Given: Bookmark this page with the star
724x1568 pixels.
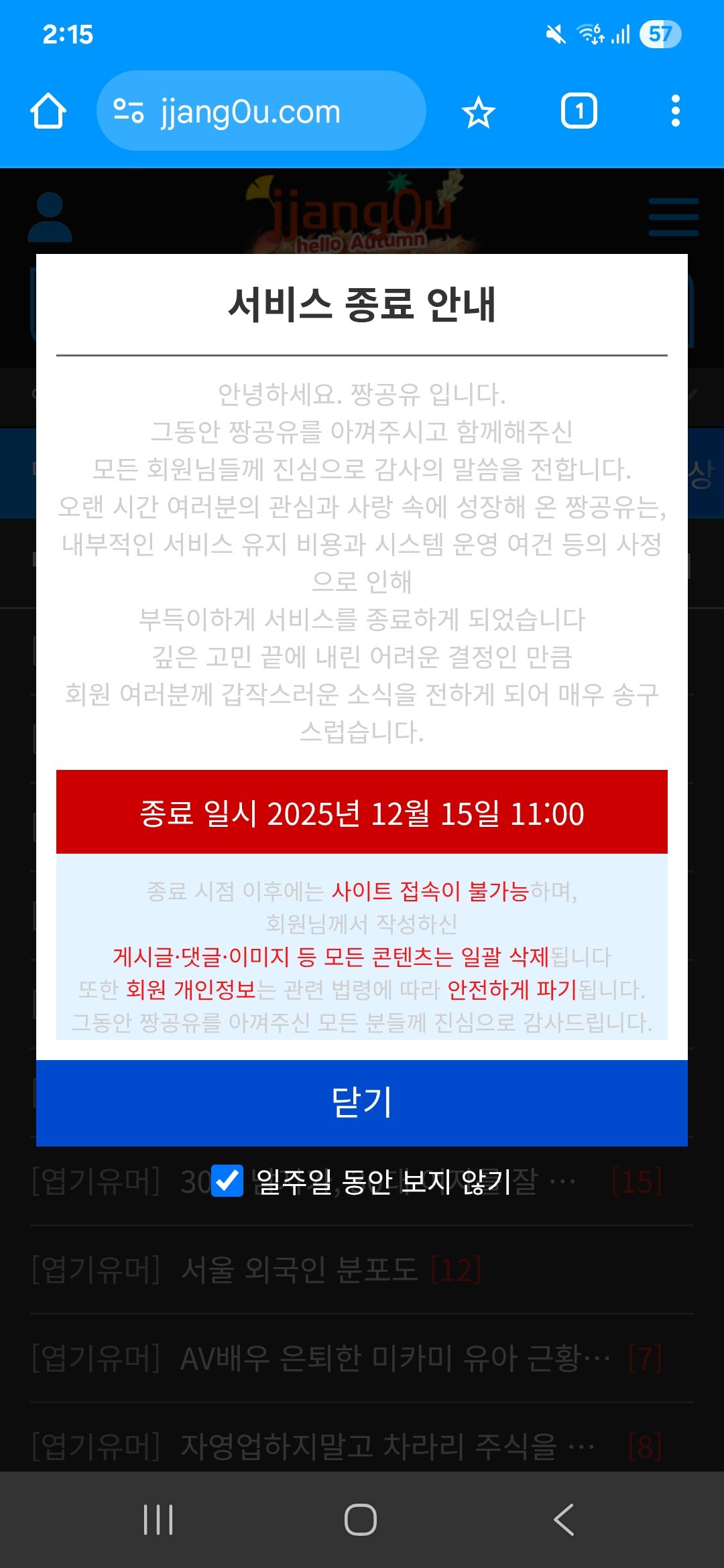Looking at the screenshot, I should (478, 112).
